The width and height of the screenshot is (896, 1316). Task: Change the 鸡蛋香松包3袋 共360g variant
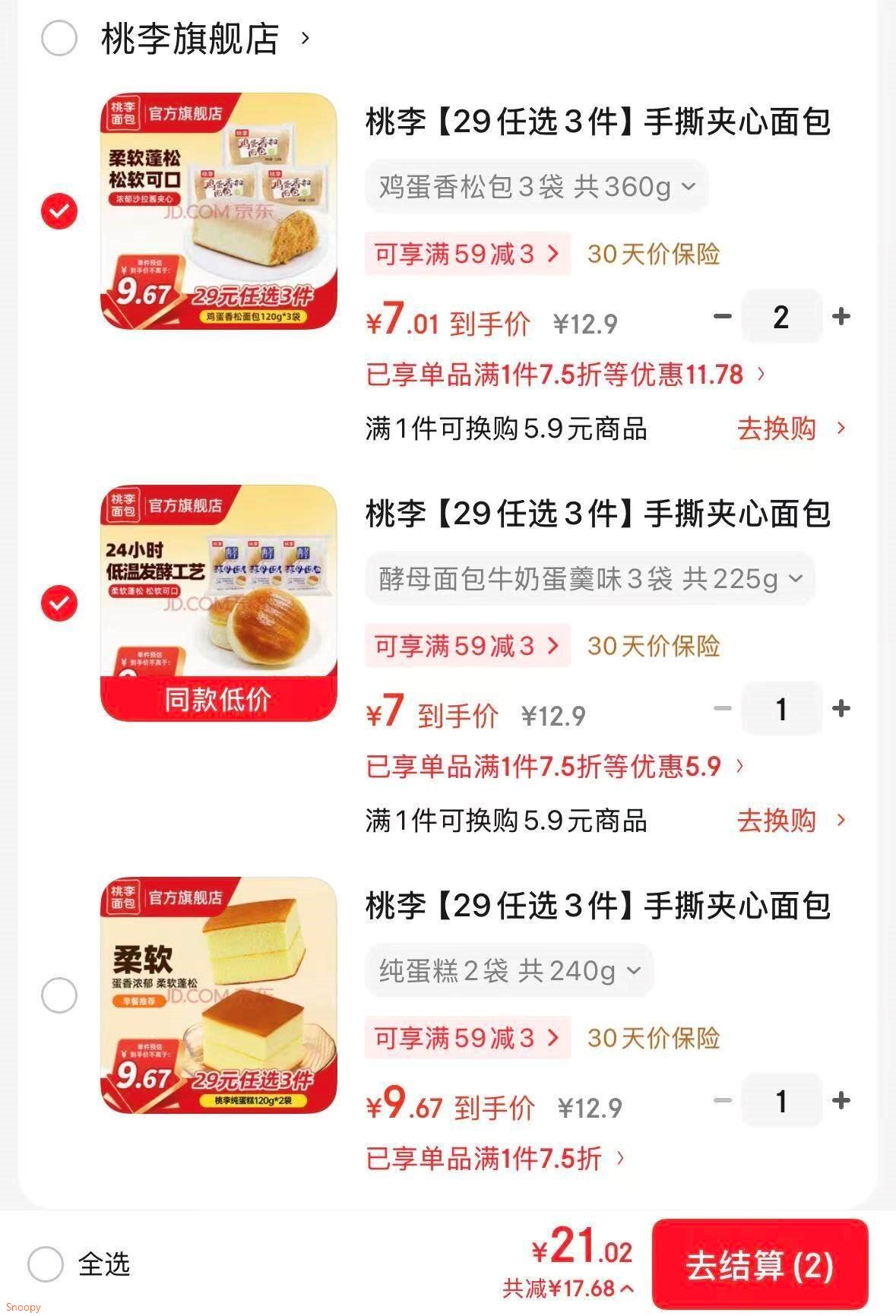click(x=537, y=186)
